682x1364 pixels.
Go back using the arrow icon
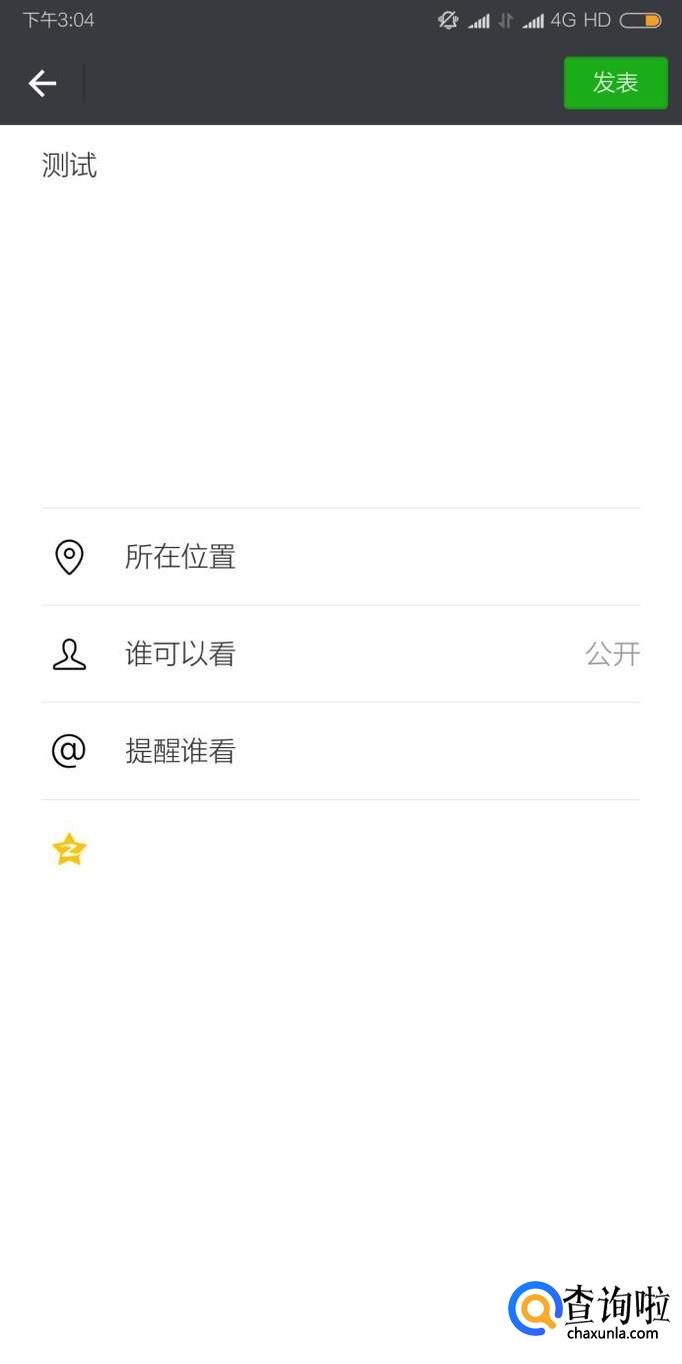42,83
